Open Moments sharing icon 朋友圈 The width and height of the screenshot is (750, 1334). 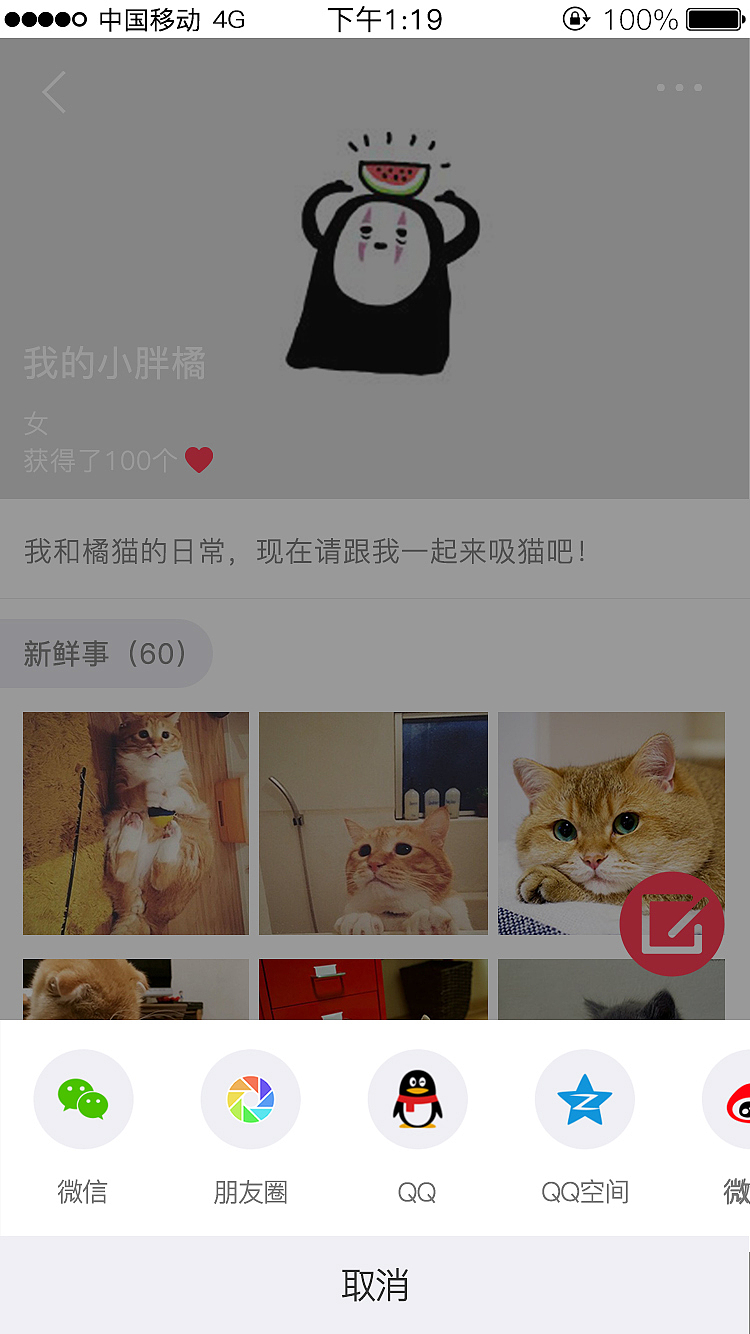point(250,1099)
